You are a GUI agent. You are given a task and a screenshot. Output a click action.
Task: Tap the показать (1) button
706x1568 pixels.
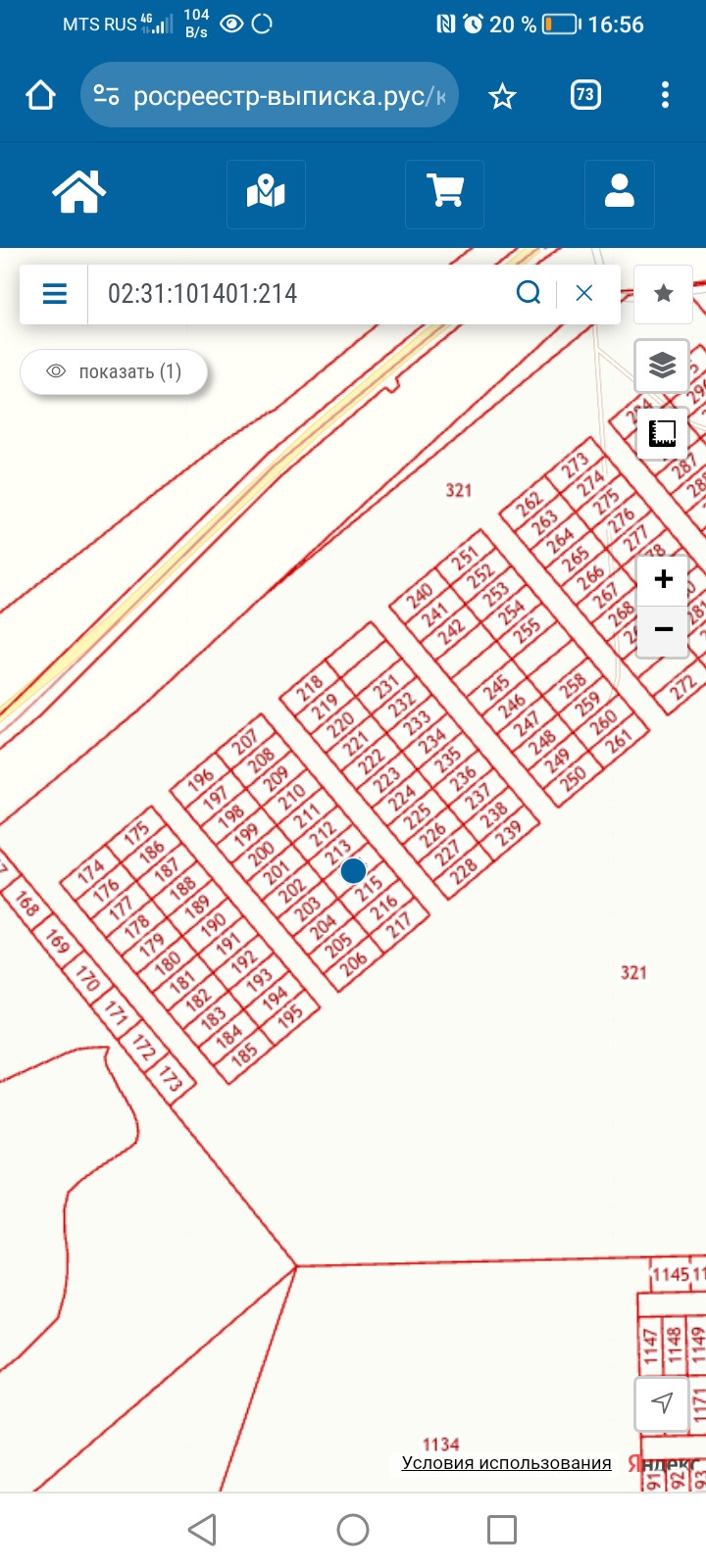115,371
